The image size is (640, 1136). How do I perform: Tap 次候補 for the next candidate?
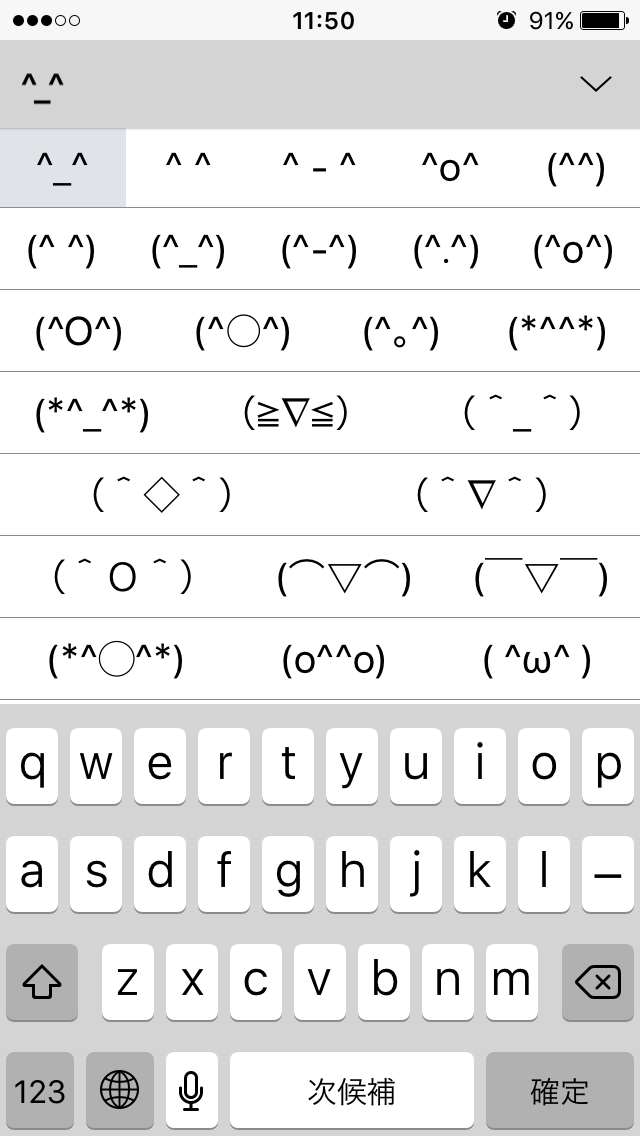click(352, 1090)
